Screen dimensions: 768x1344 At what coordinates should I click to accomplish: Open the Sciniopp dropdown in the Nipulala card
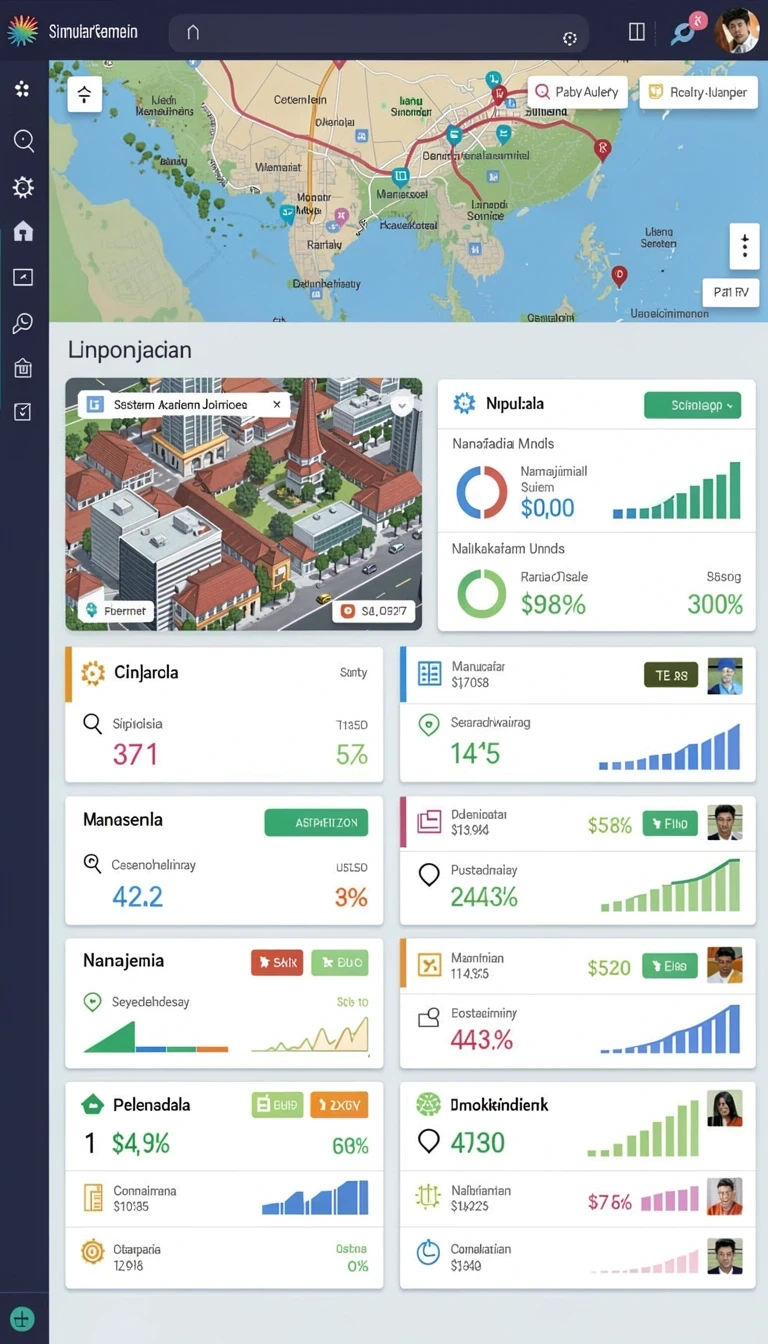692,405
